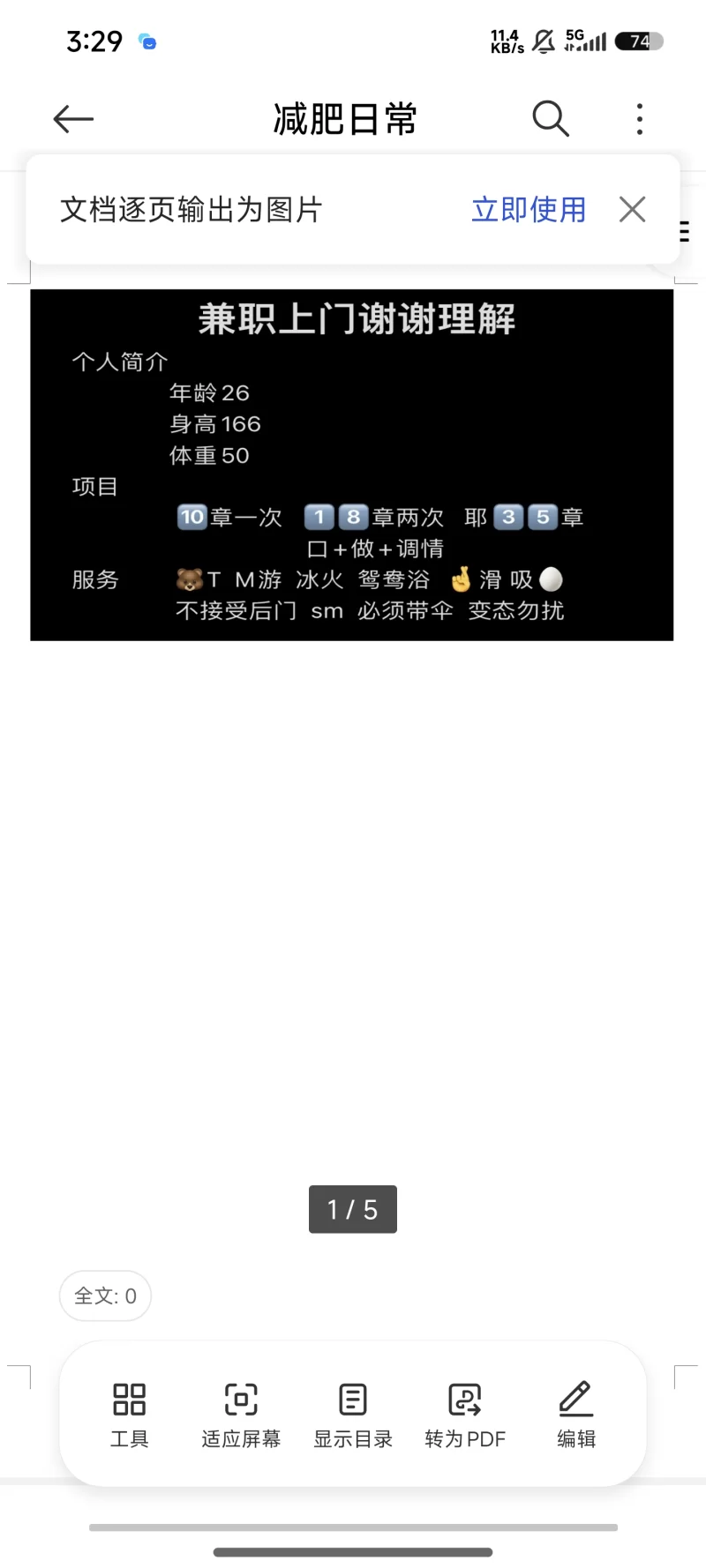Go back using the top-left arrow
The width and height of the screenshot is (706, 1568).
73,119
